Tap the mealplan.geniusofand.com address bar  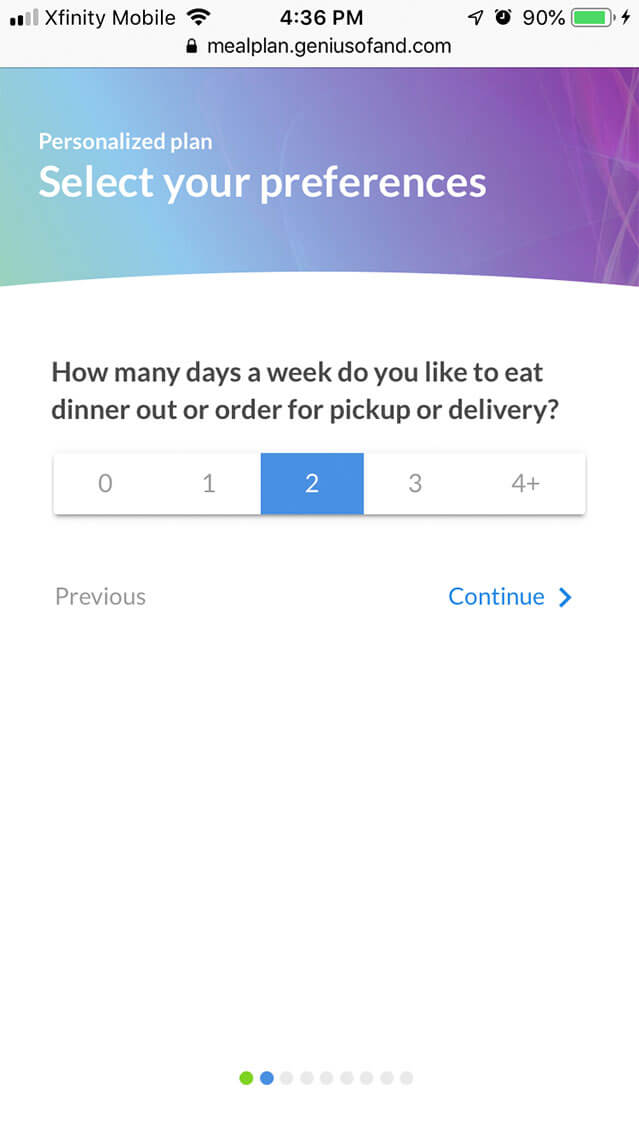(319, 46)
